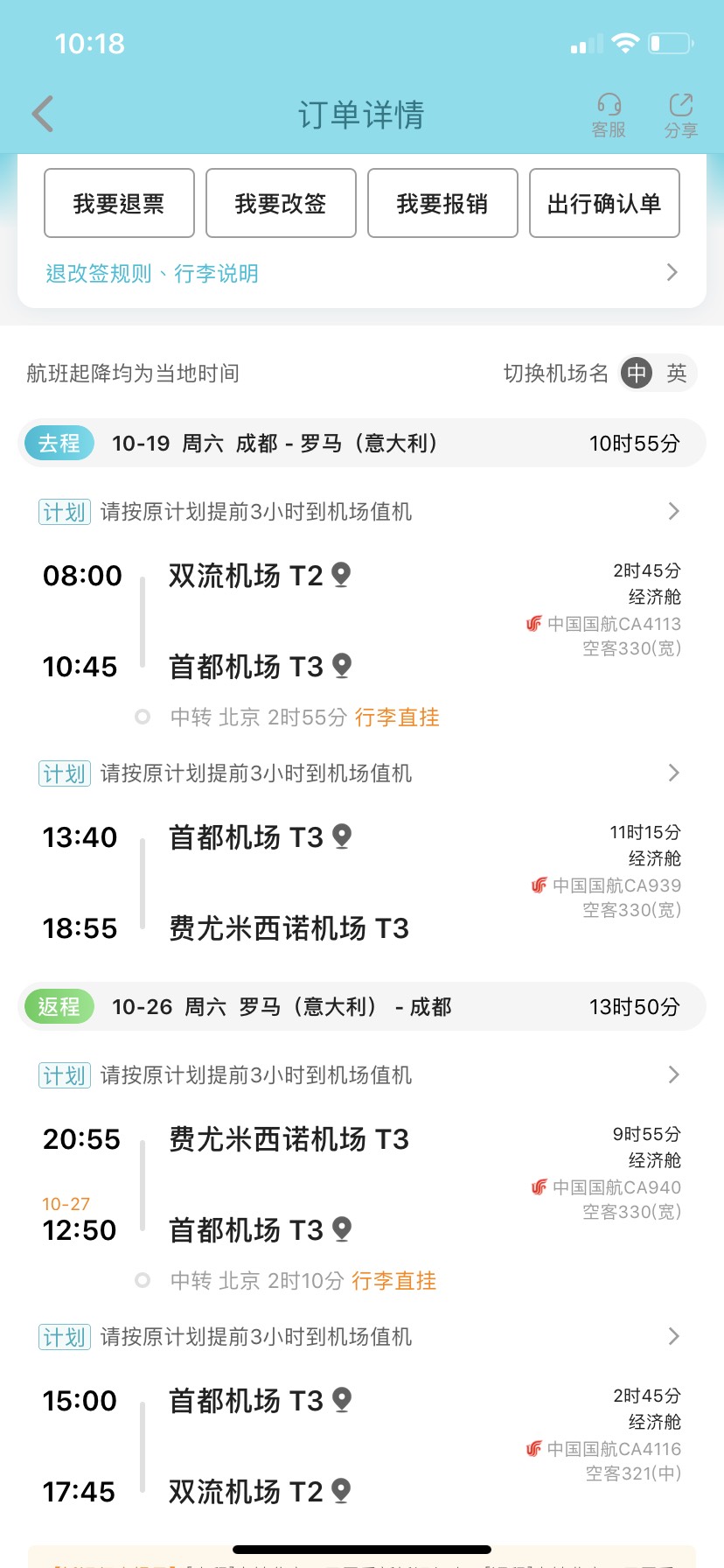Viewport: 724px width, 1568px height.
Task: Select 我要报销 for reimbursement
Action: coord(442,203)
